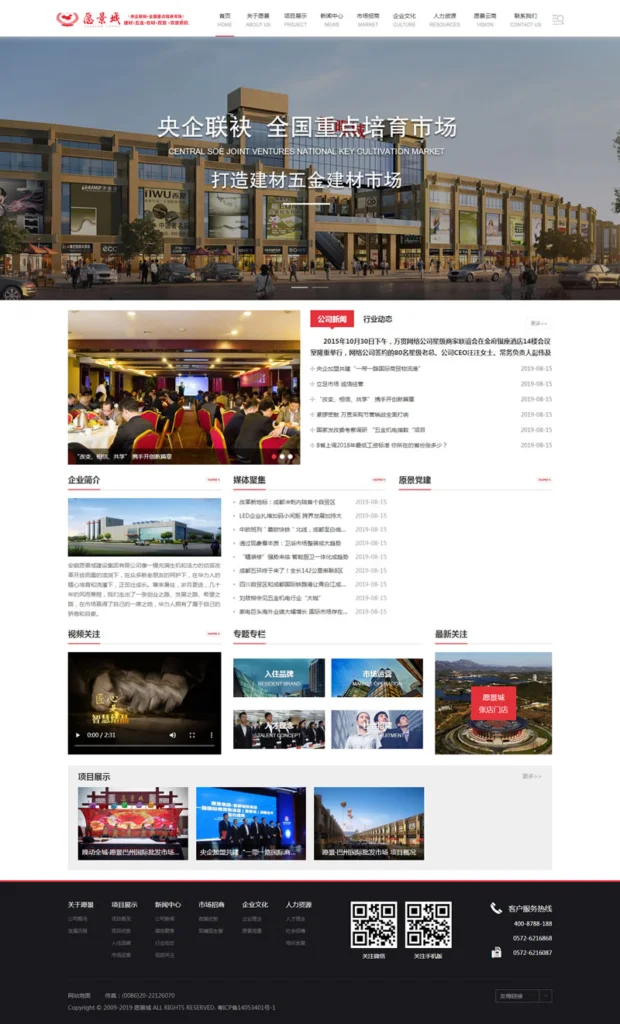Open the search icon in the header

558,19
